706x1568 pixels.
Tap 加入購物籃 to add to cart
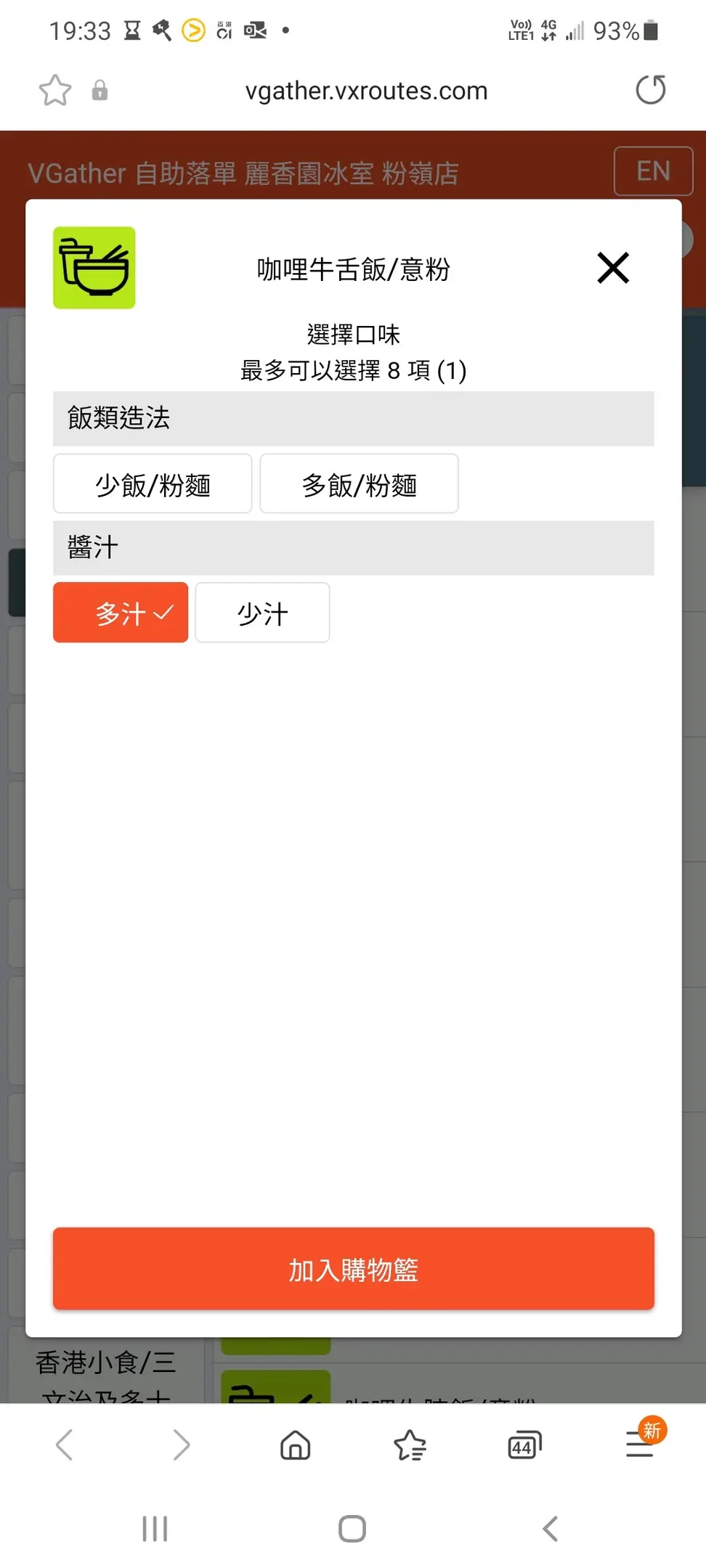click(x=353, y=1269)
